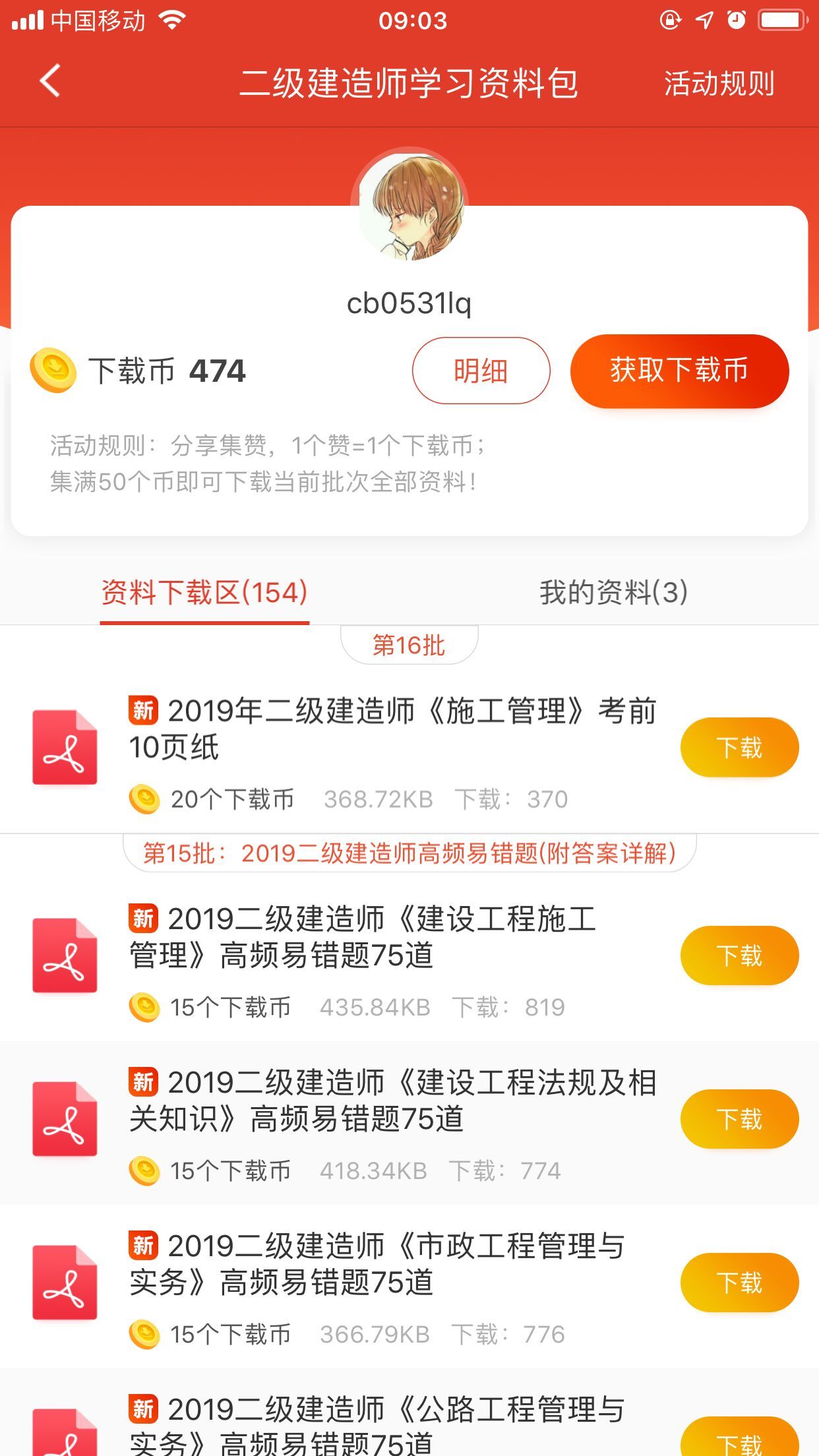Tap the Wi-Fi icon in status bar
This screenshot has width=819, height=1456.
click(x=171, y=20)
